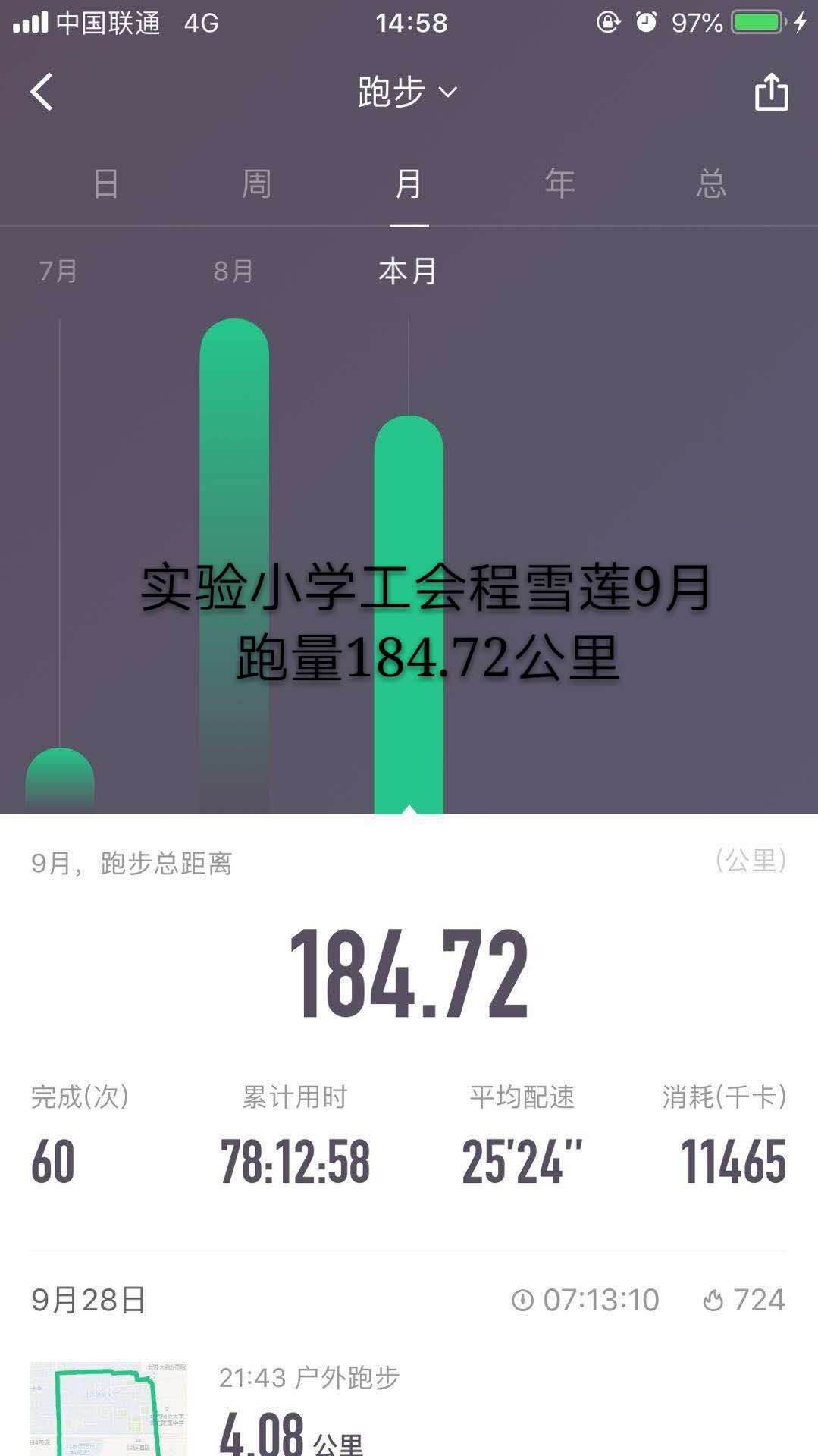Switch to the 周 tab
818x1456 pixels.
click(256, 184)
